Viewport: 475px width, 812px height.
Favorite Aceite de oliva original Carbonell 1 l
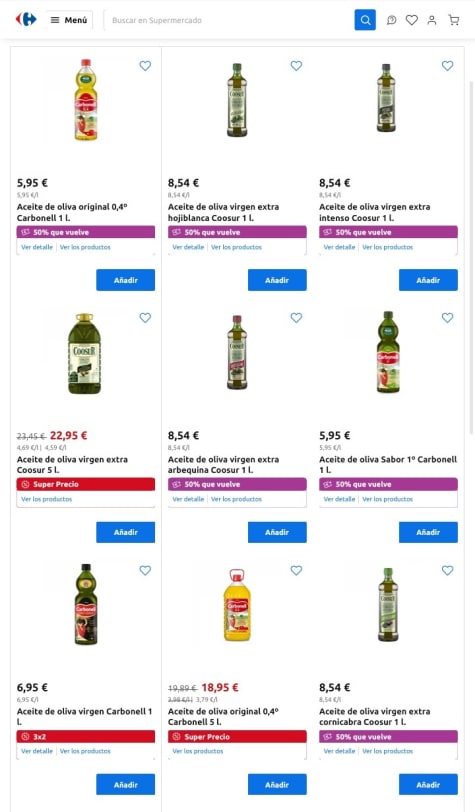(145, 66)
